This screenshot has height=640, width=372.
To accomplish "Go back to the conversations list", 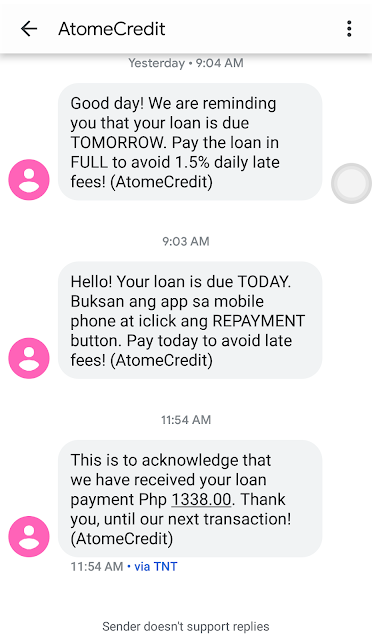I will coord(29,29).
